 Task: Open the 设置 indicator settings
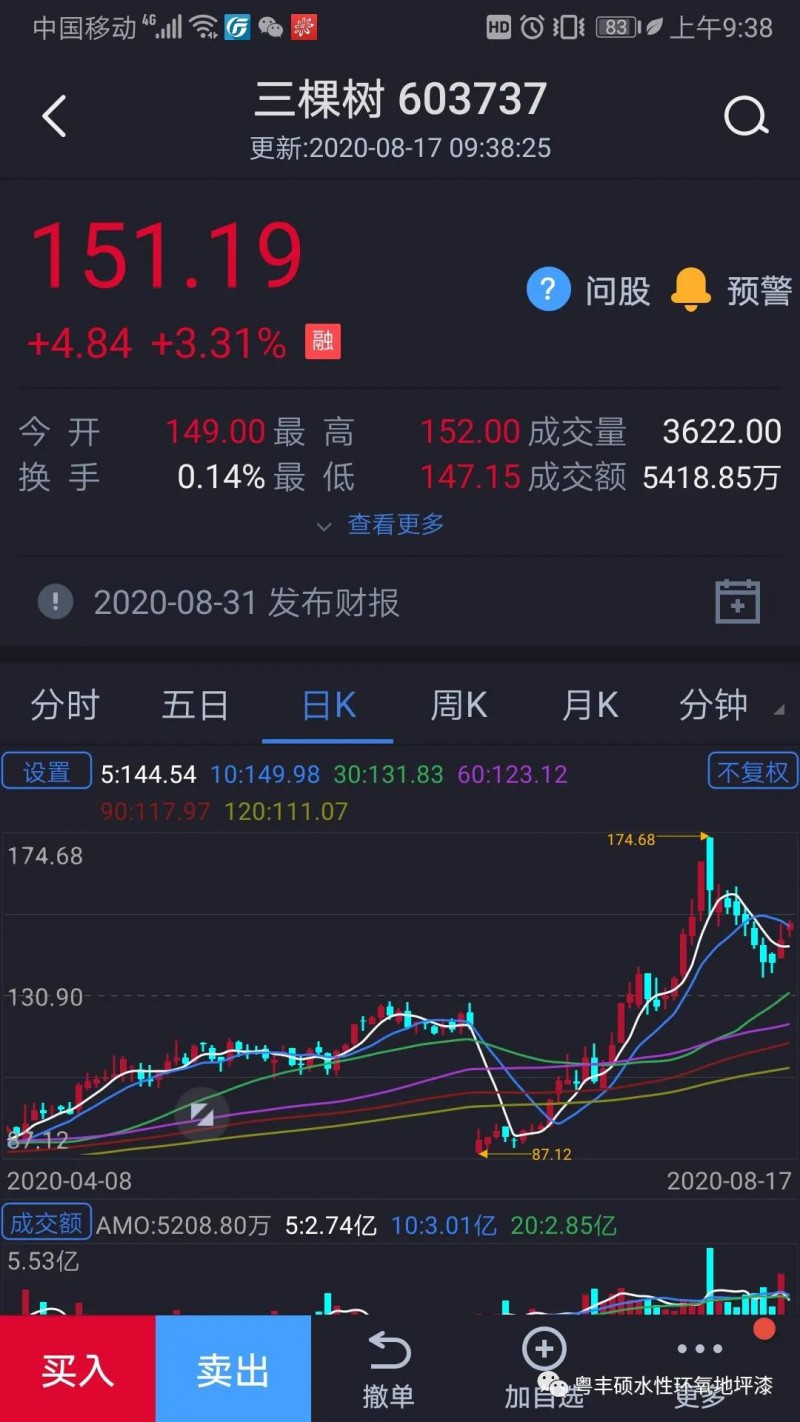click(46, 772)
